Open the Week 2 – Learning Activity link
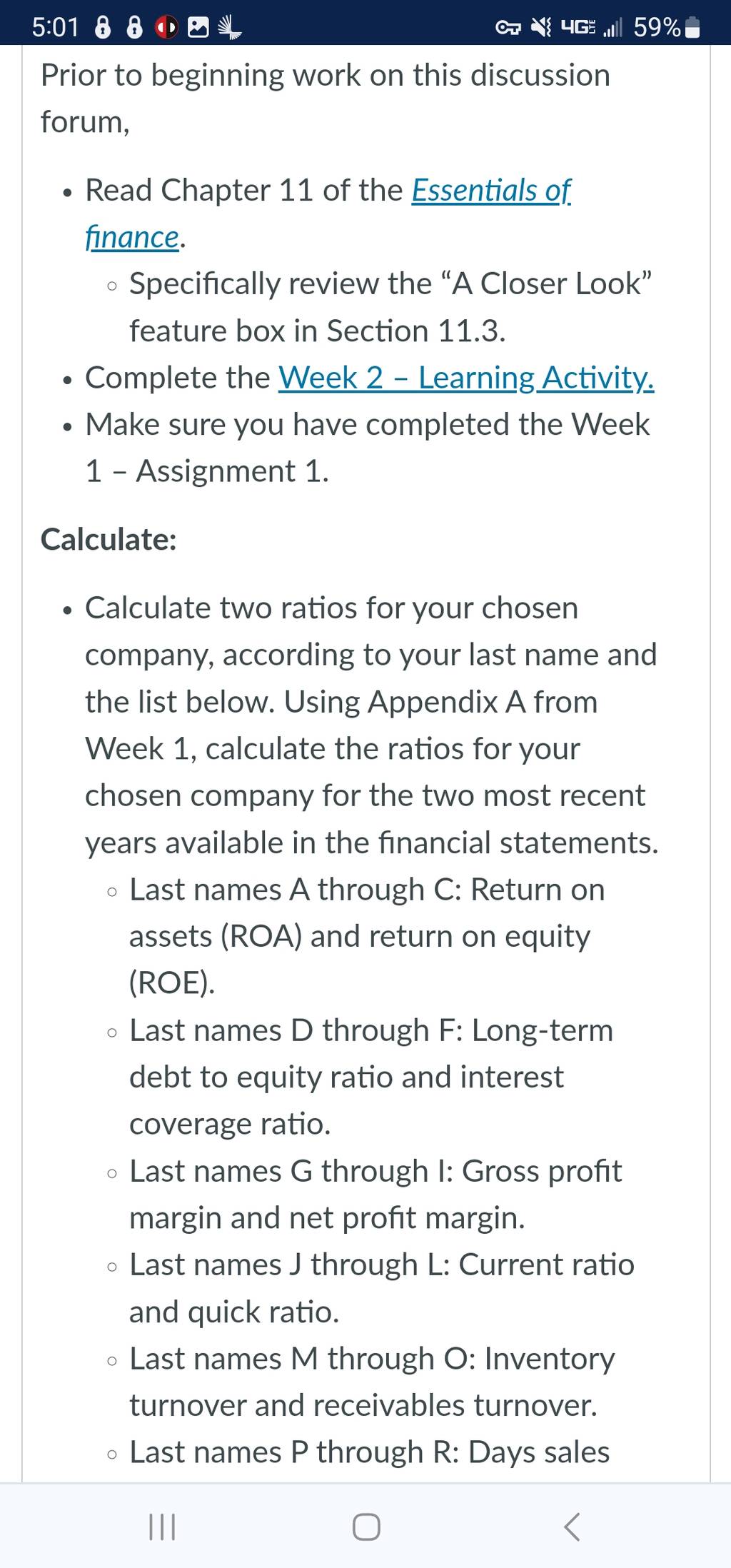The width and height of the screenshot is (731, 1568). tap(466, 378)
